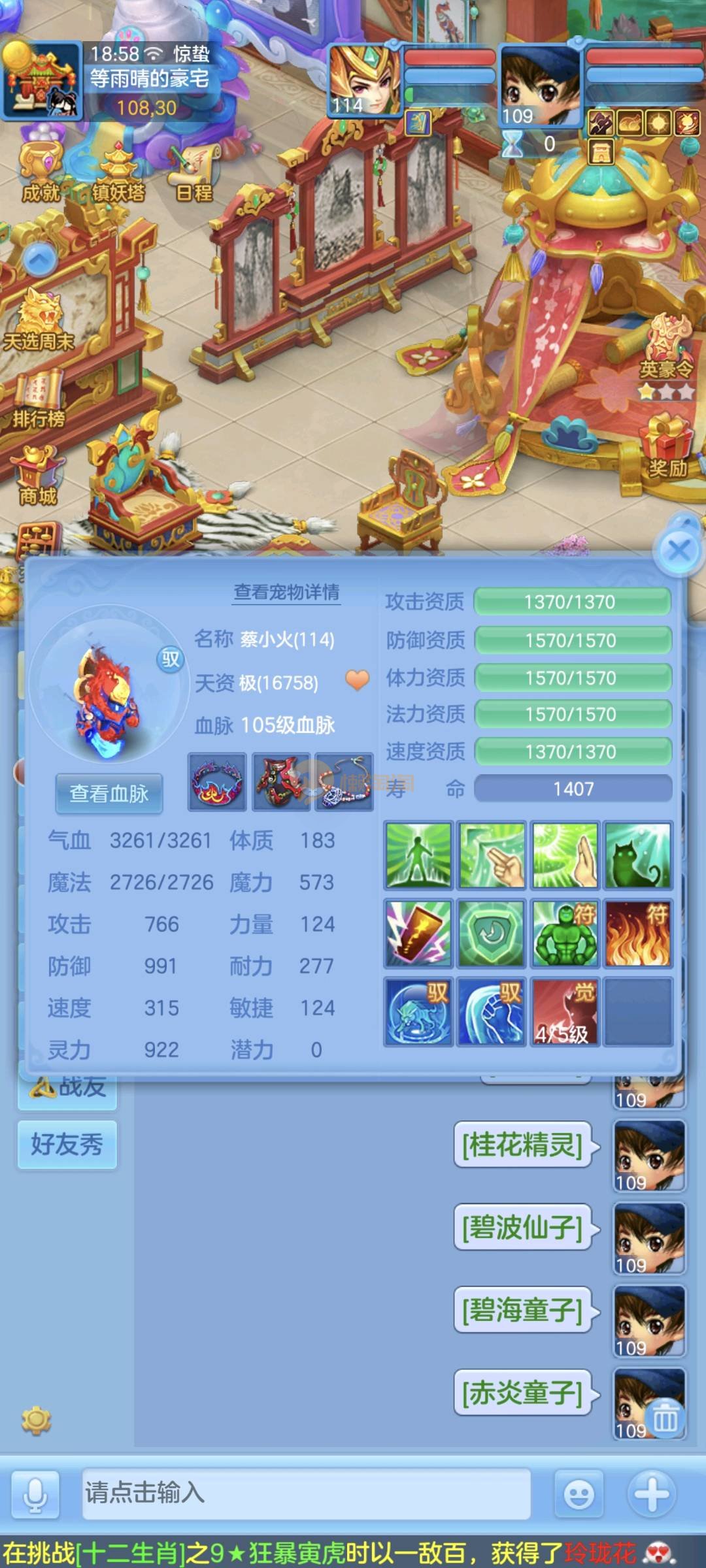Screen dimensions: 706x1568
Task: Tap the [碧海童子] chat link
Action: tap(522, 1310)
